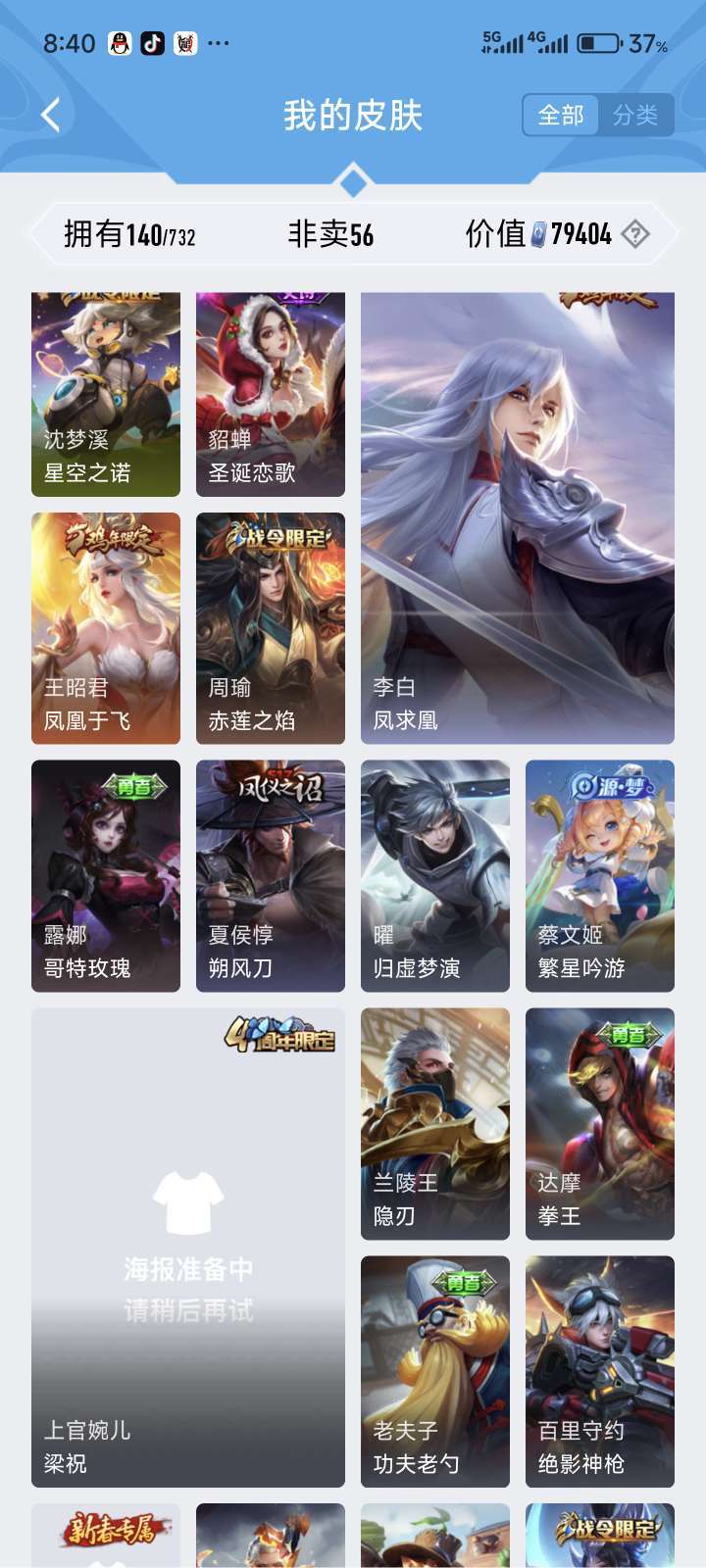View the large 李白 凤求凰 skin poster
Image resolution: width=706 pixels, height=1568 pixels.
(x=518, y=518)
